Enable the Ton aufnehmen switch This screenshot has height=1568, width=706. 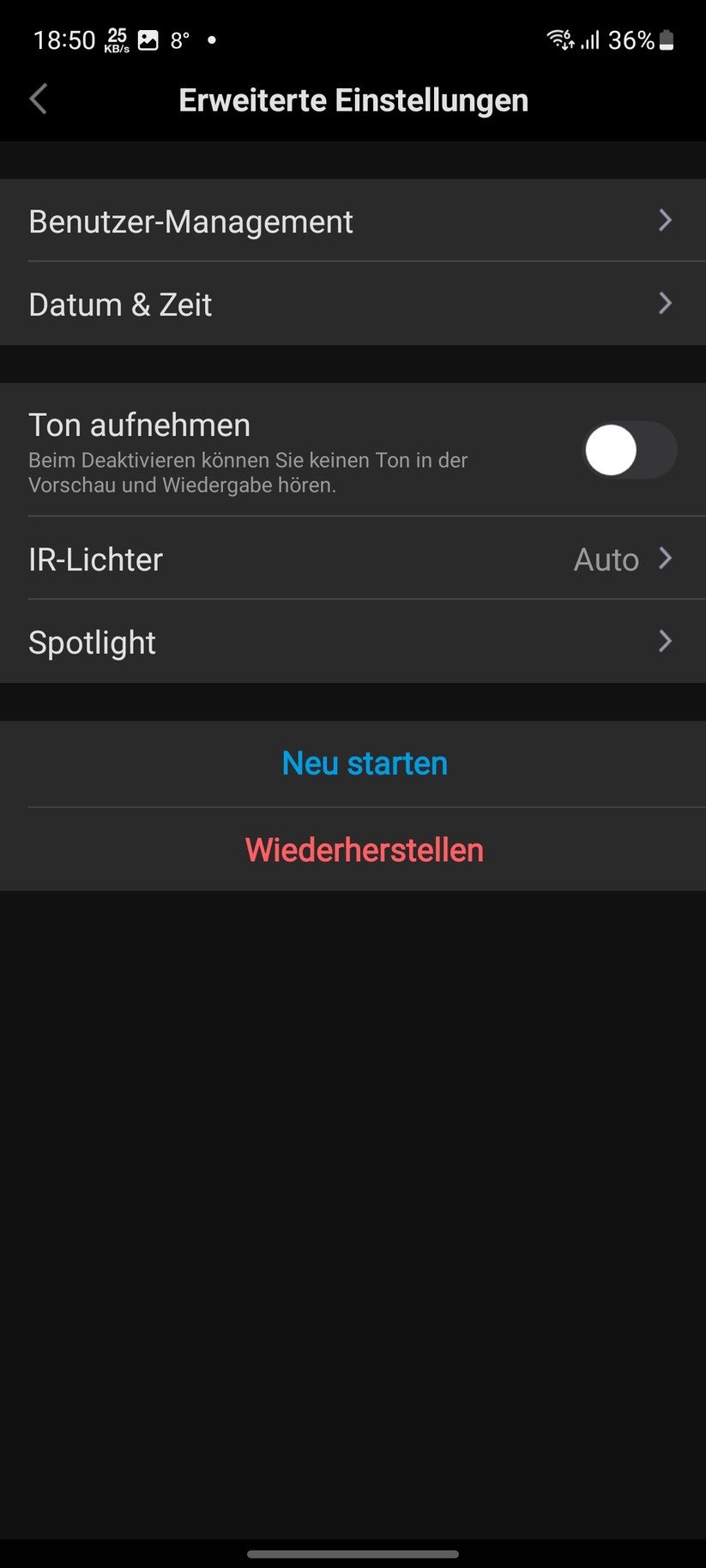(631, 449)
